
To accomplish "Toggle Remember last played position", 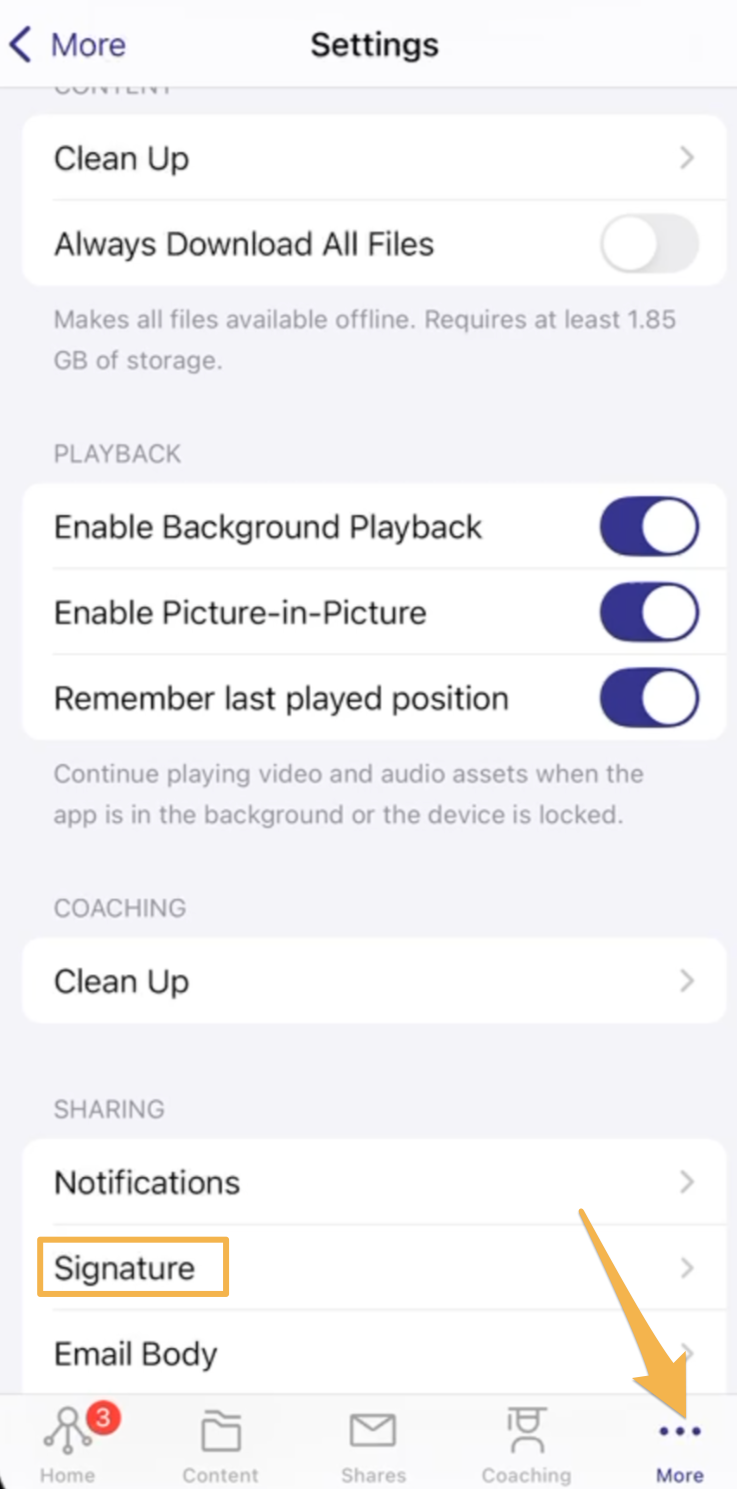I will pyautogui.click(x=649, y=698).
